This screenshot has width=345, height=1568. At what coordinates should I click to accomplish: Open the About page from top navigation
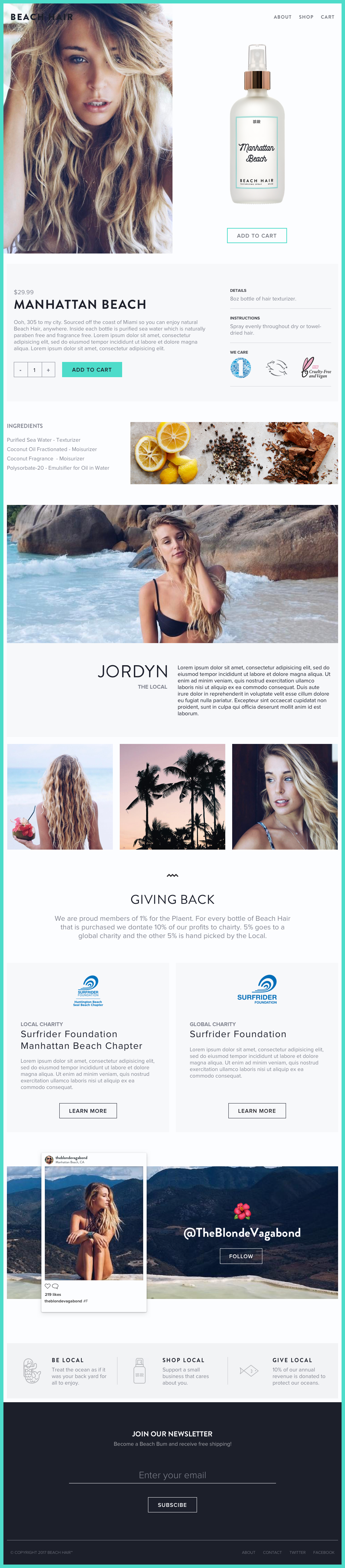[282, 17]
